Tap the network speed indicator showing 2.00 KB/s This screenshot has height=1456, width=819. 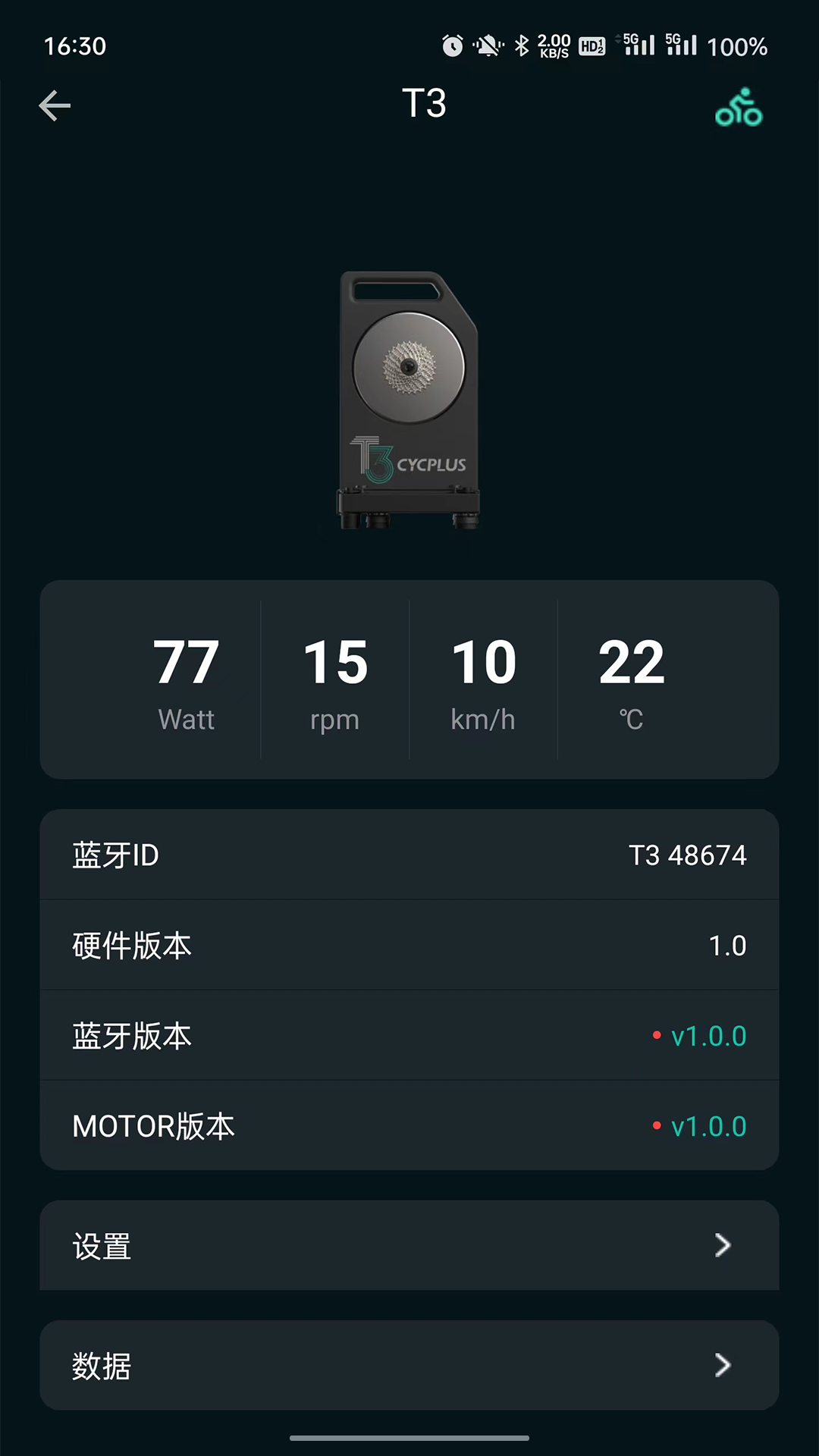553,45
